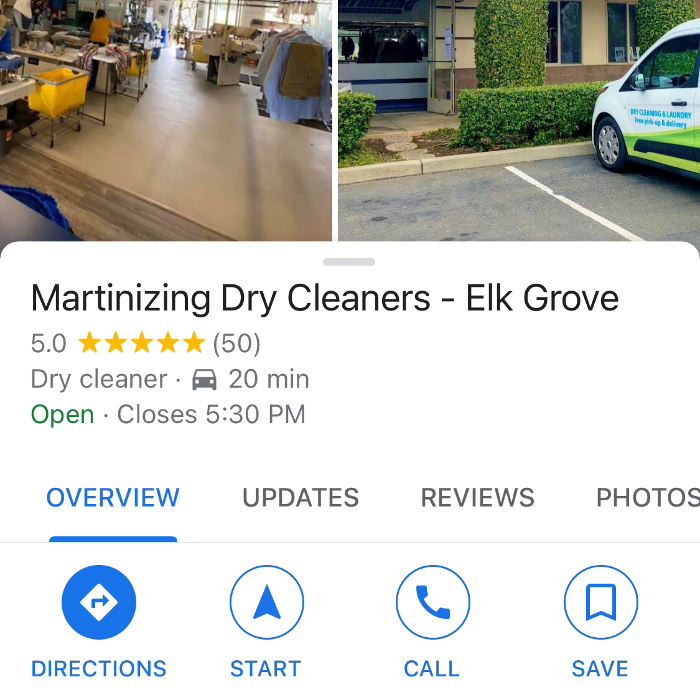Save this place to a list
The image size is (700, 700).
pyautogui.click(x=600, y=603)
